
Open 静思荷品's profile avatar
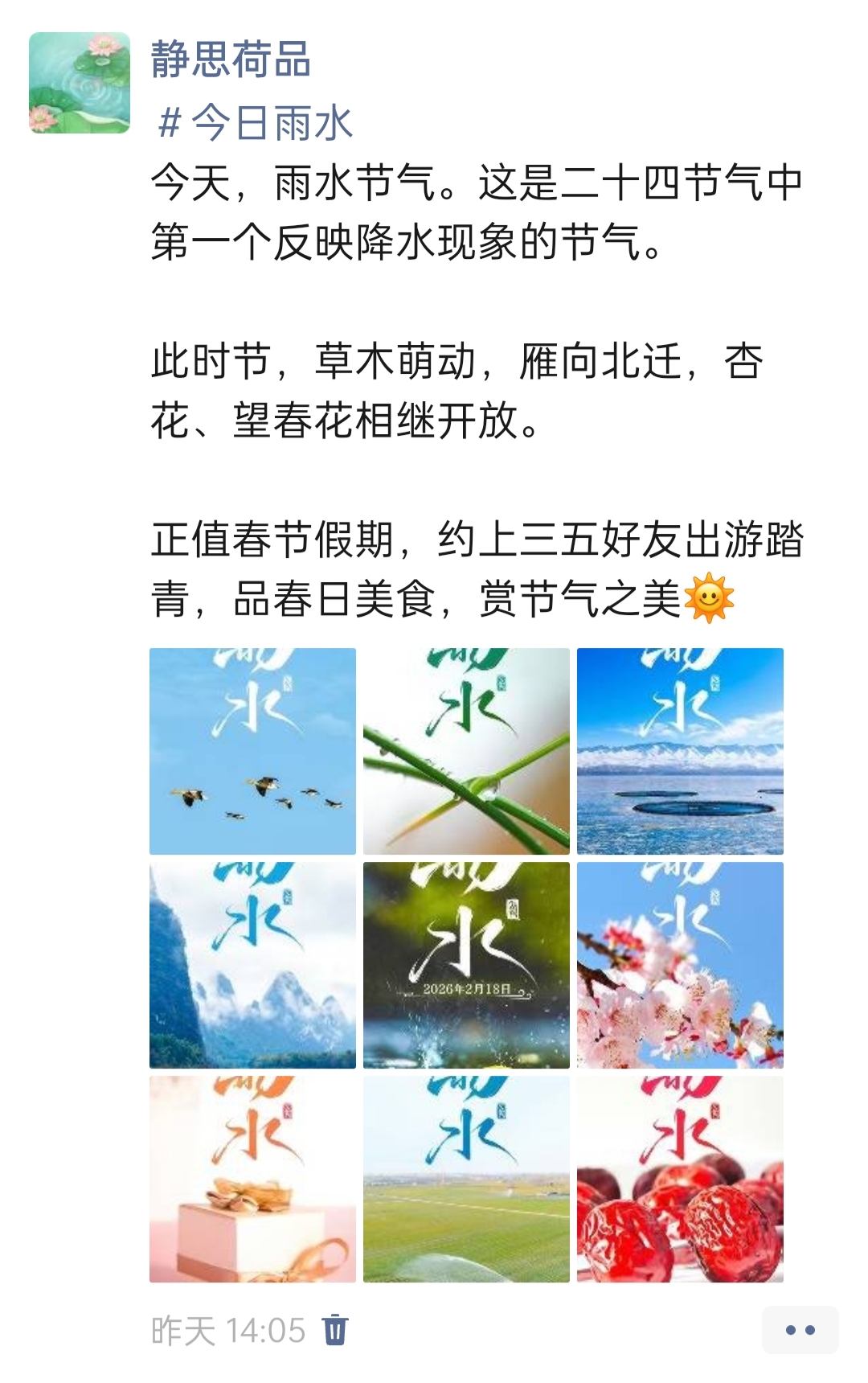[x=80, y=83]
